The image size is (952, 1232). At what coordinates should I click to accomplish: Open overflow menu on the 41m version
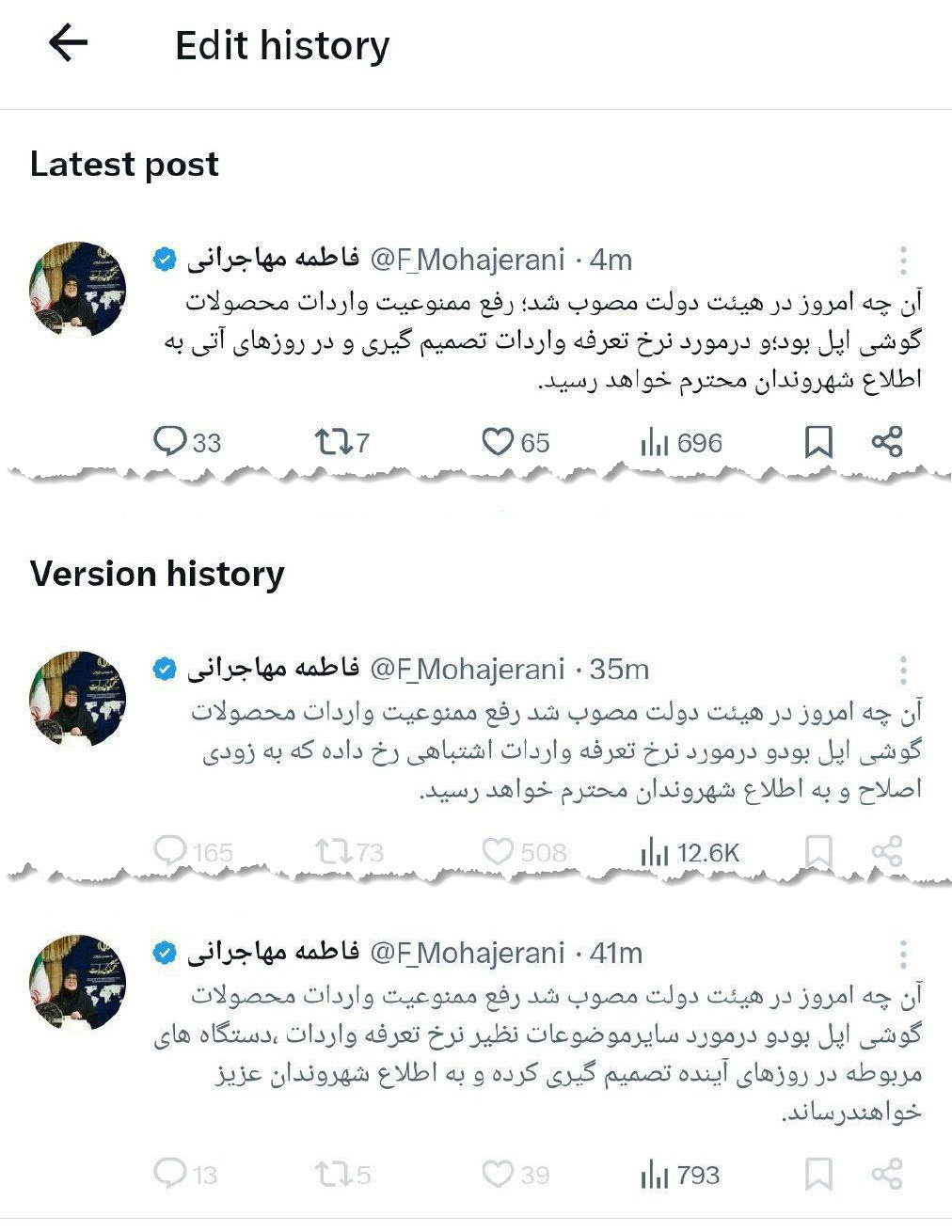pos(903,953)
